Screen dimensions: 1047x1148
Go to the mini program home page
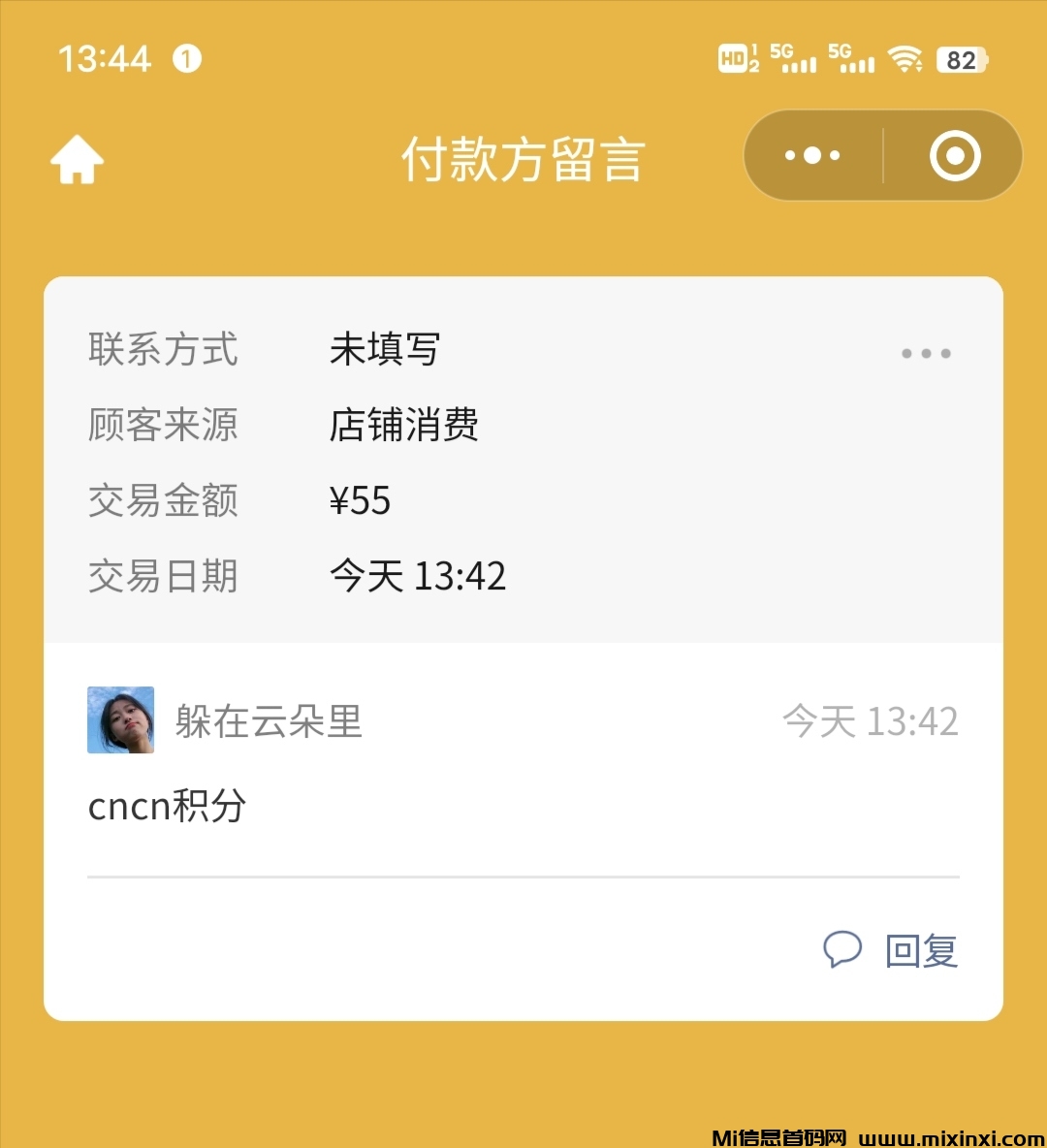coord(78,159)
